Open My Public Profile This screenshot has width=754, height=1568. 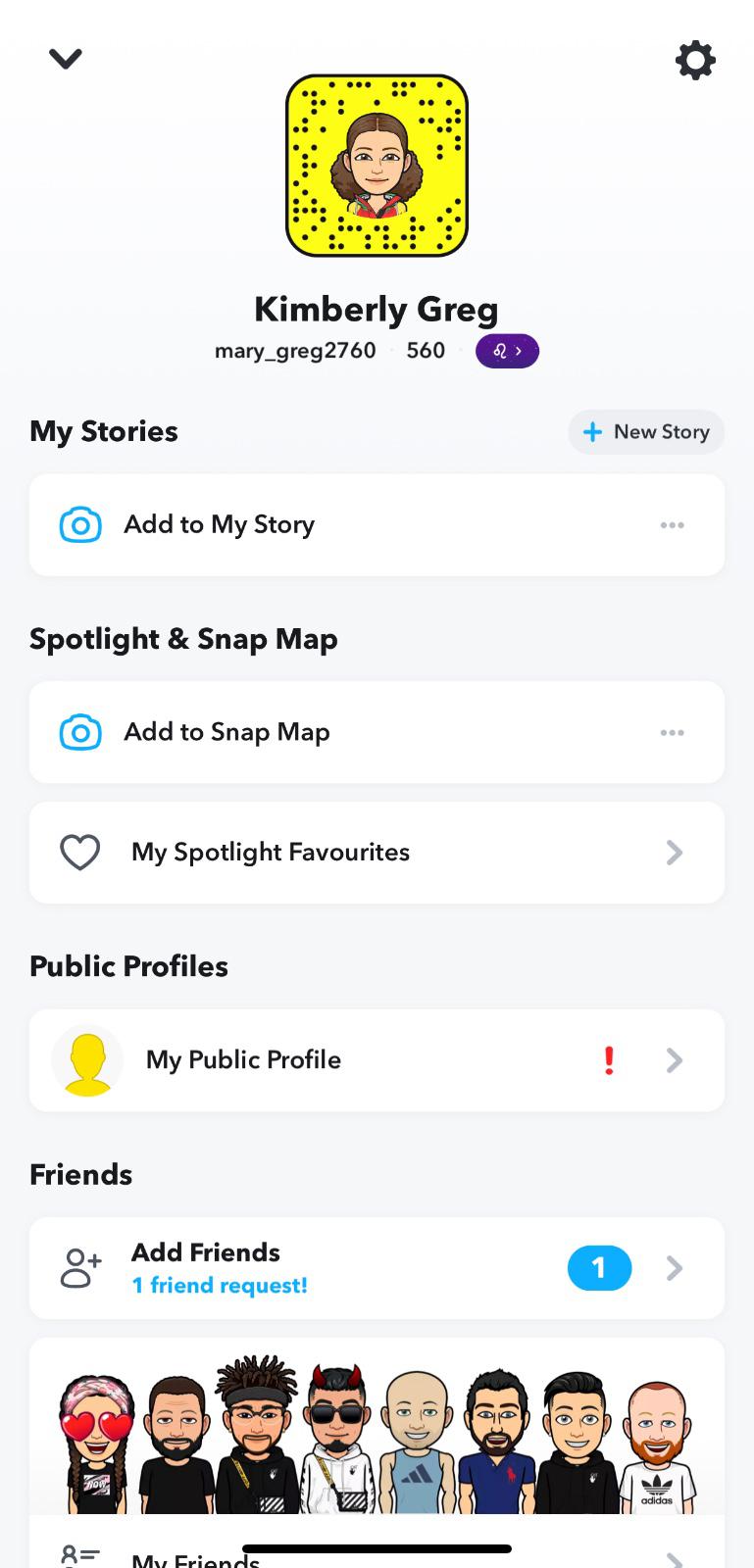pyautogui.click(x=377, y=1060)
